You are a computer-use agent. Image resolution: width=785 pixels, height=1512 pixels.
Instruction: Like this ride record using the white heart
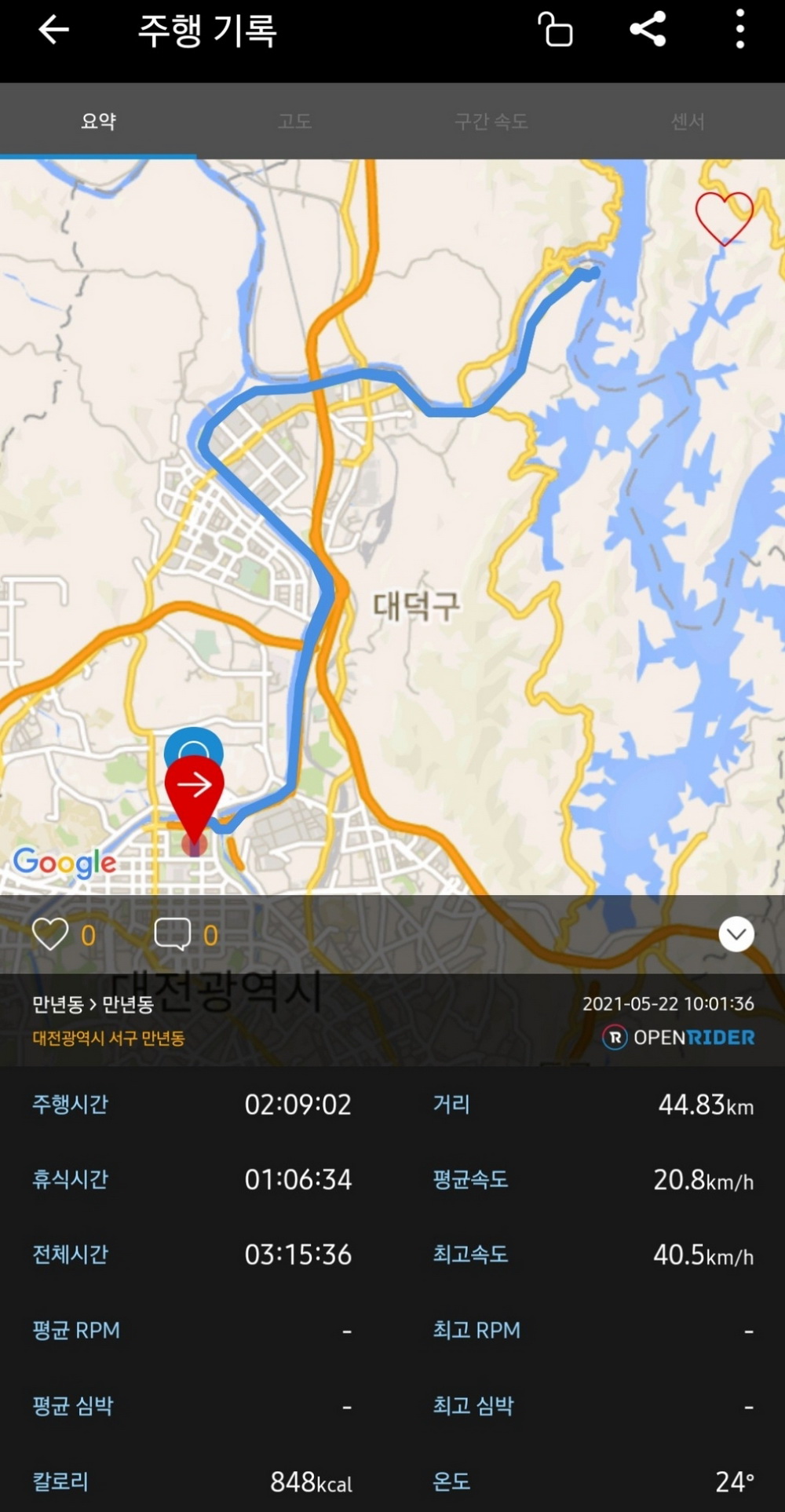[x=50, y=935]
